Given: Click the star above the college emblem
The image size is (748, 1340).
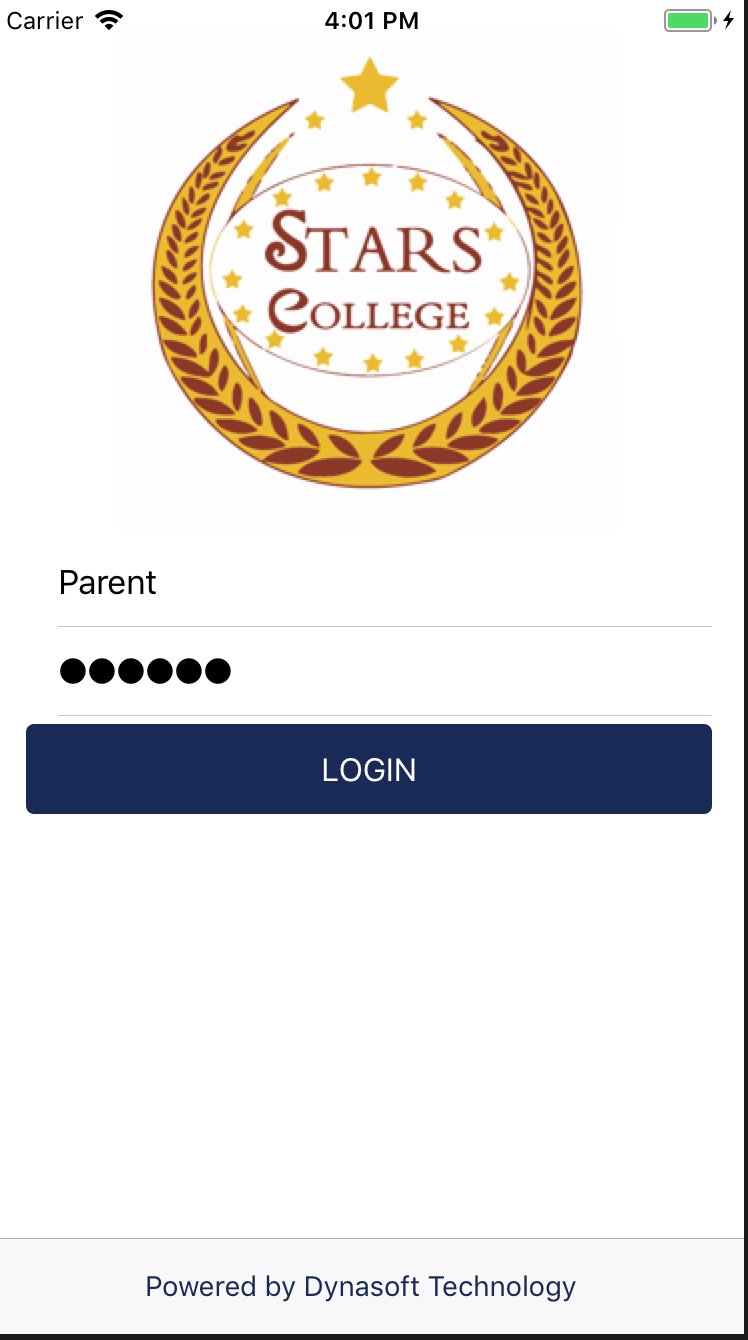Looking at the screenshot, I should [x=371, y=85].
